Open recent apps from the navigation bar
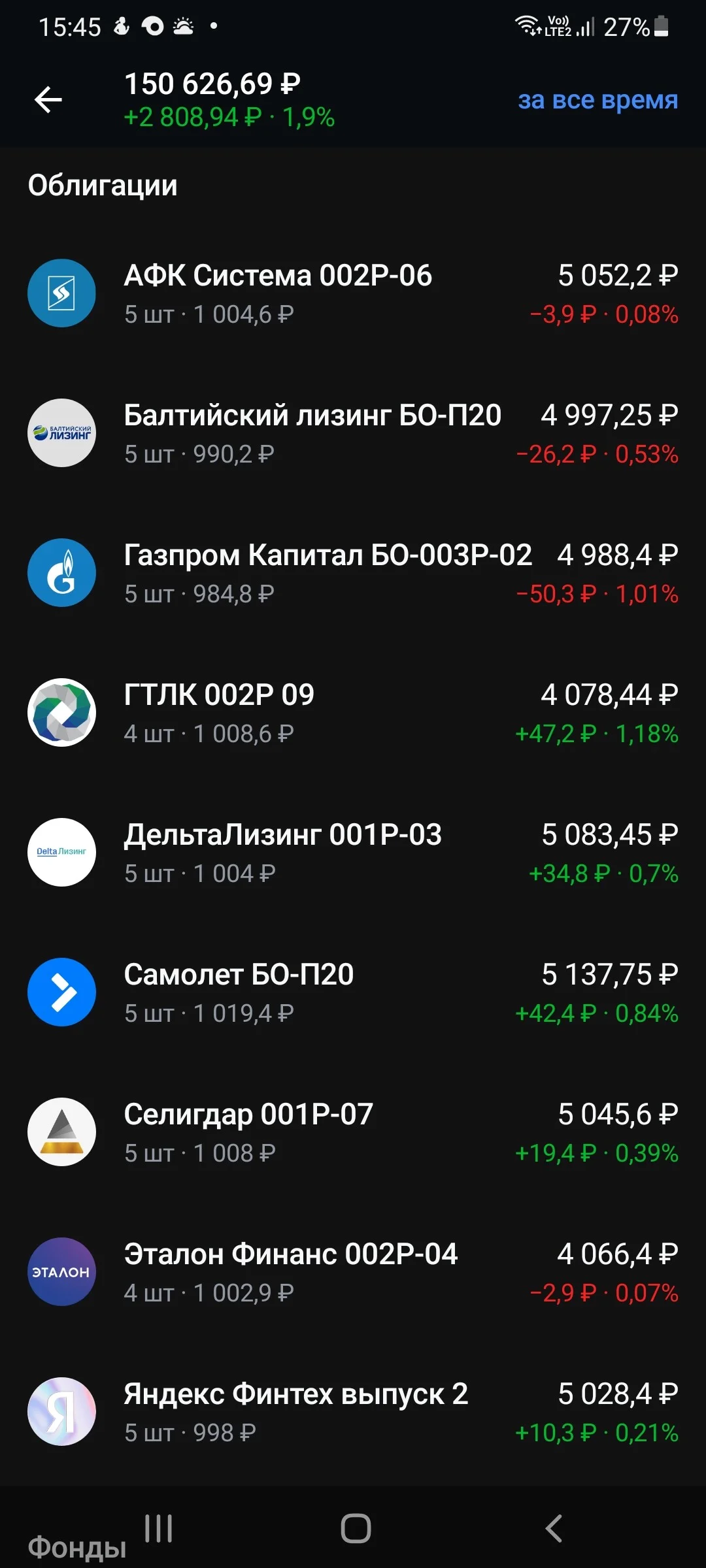 click(x=158, y=1529)
